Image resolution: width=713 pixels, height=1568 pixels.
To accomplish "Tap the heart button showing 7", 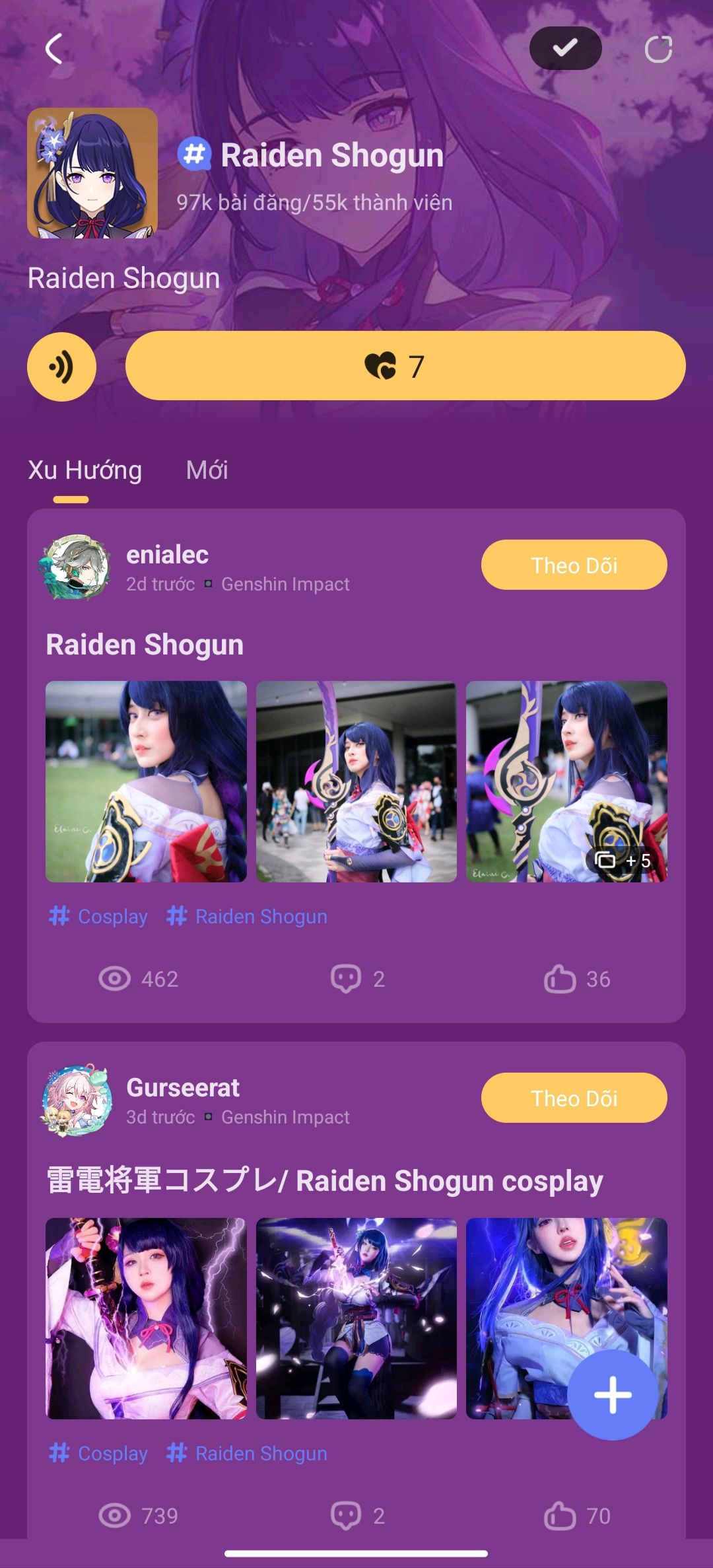I will (405, 366).
